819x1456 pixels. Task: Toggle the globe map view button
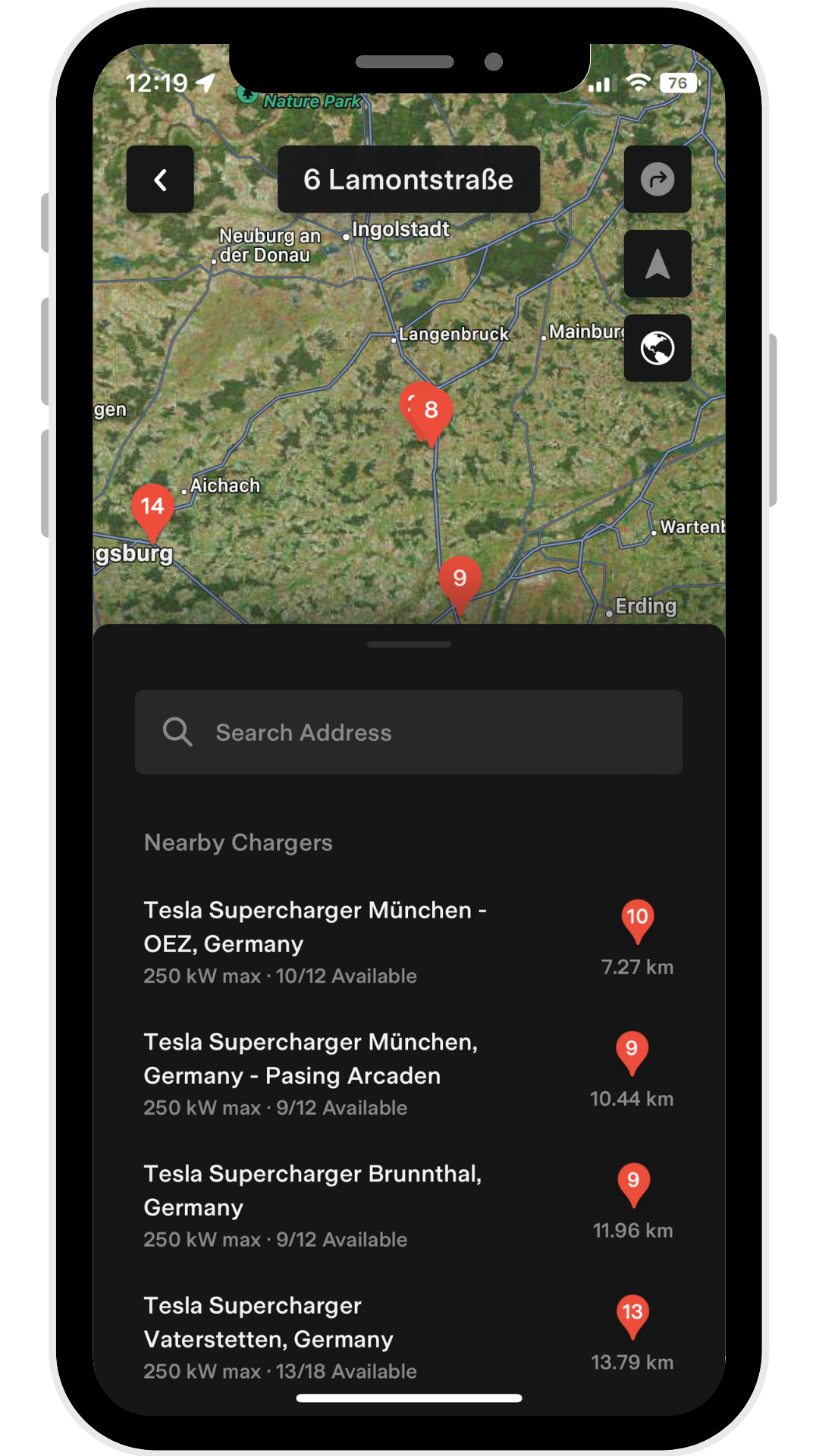(x=657, y=348)
